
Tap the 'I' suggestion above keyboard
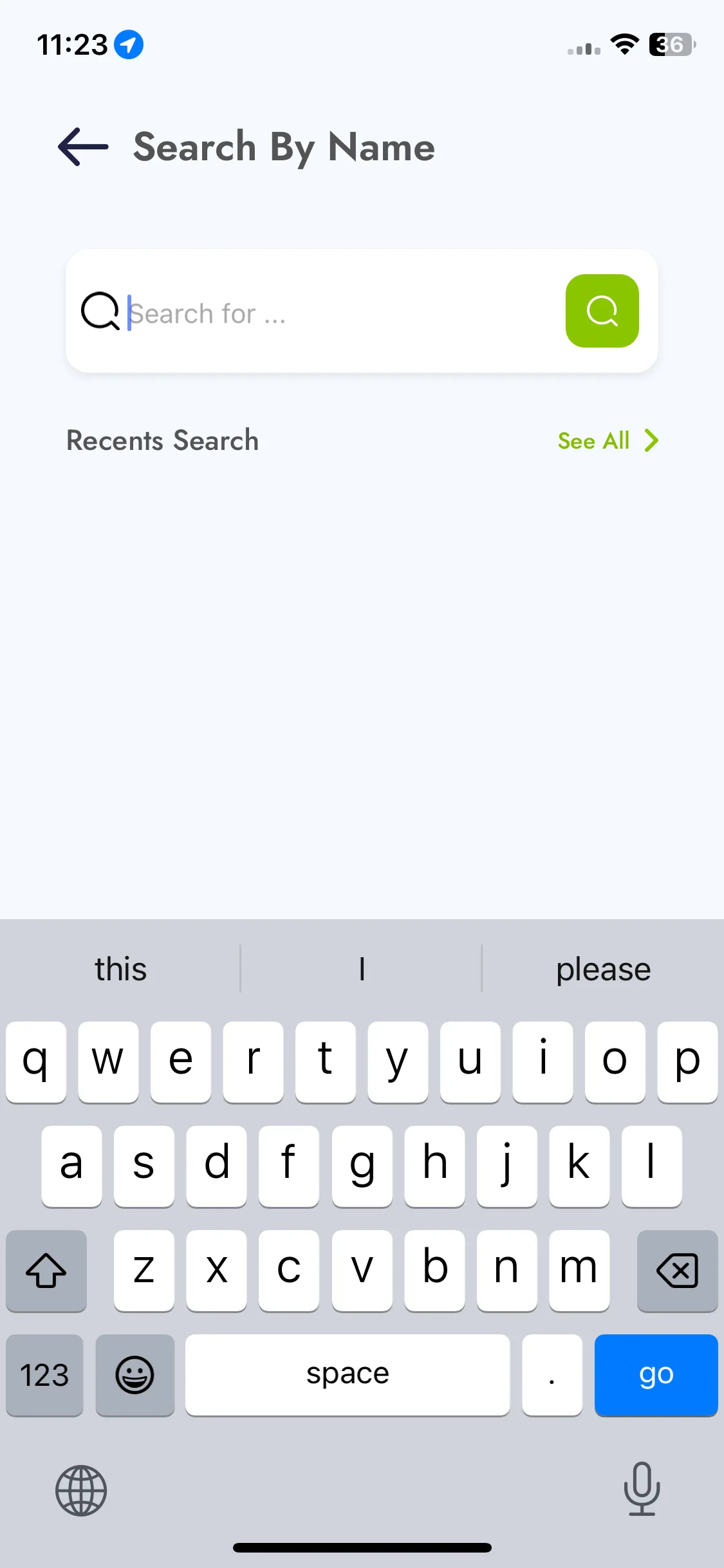[362, 968]
